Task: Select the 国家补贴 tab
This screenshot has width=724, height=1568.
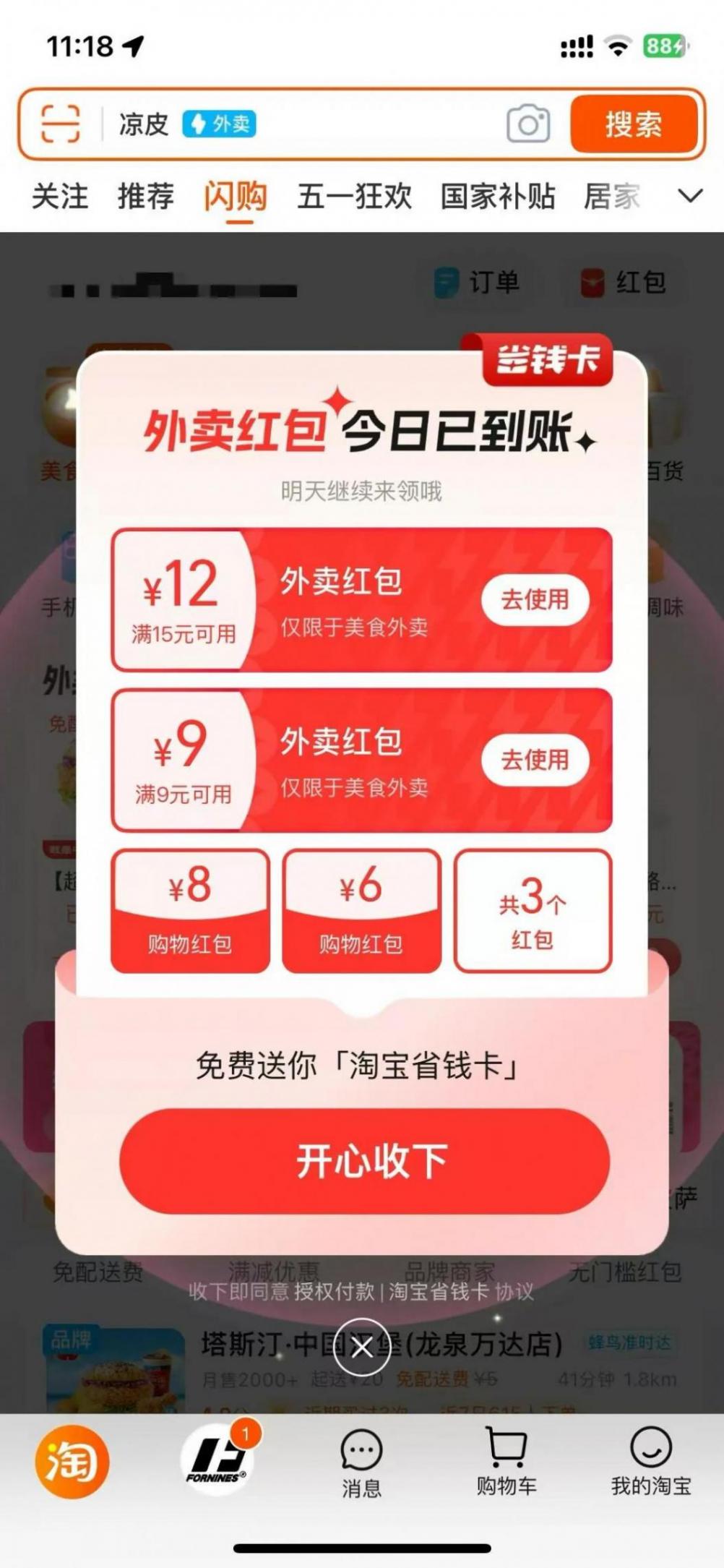Action: (x=497, y=197)
